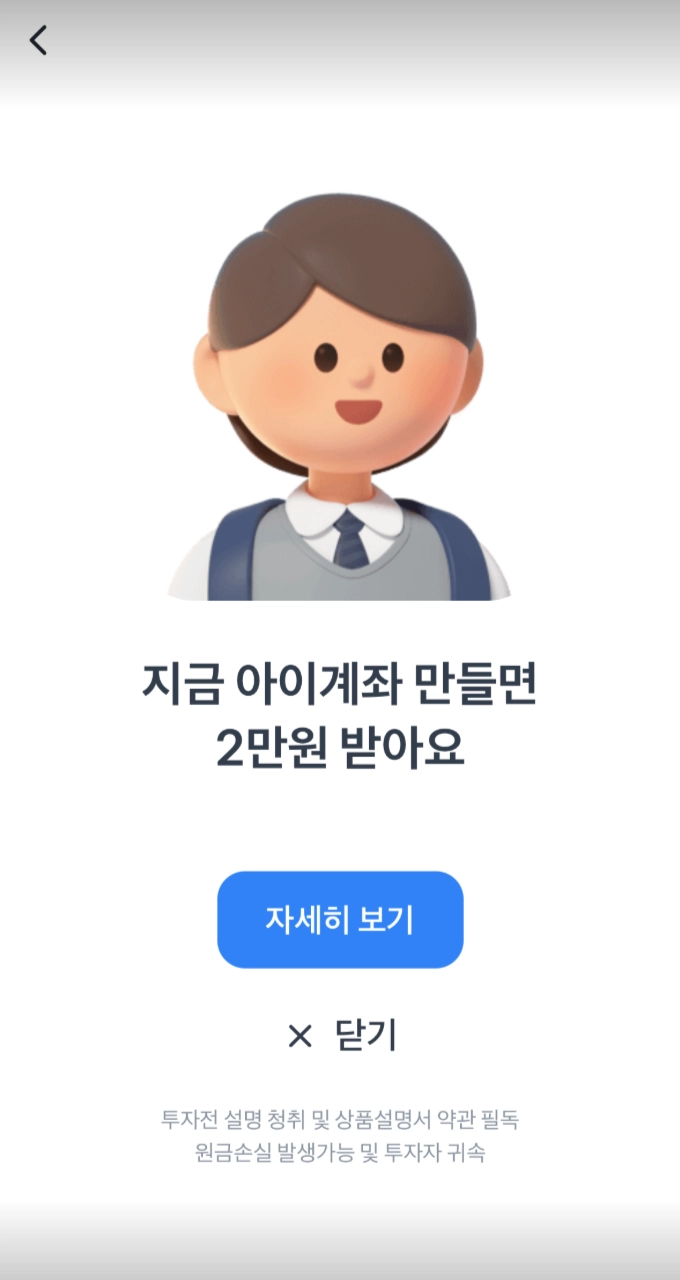
Task: Dismiss the promo with 닫기
Action: pyautogui.click(x=342, y=1036)
